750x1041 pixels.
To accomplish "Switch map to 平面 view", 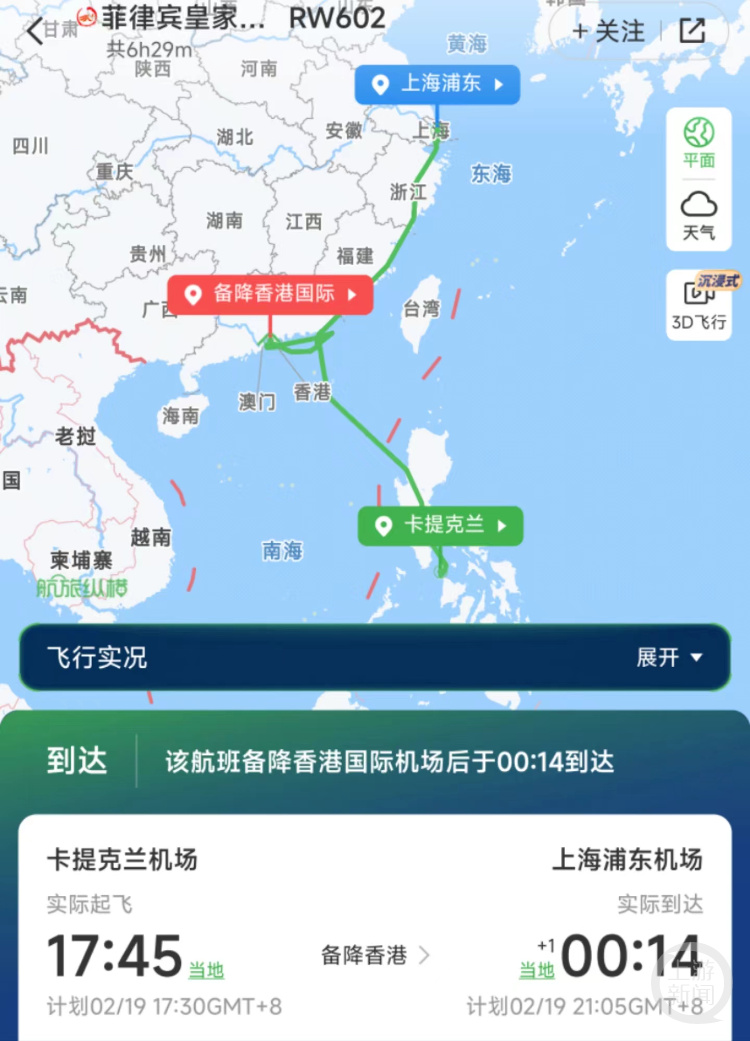I will coord(699,143).
